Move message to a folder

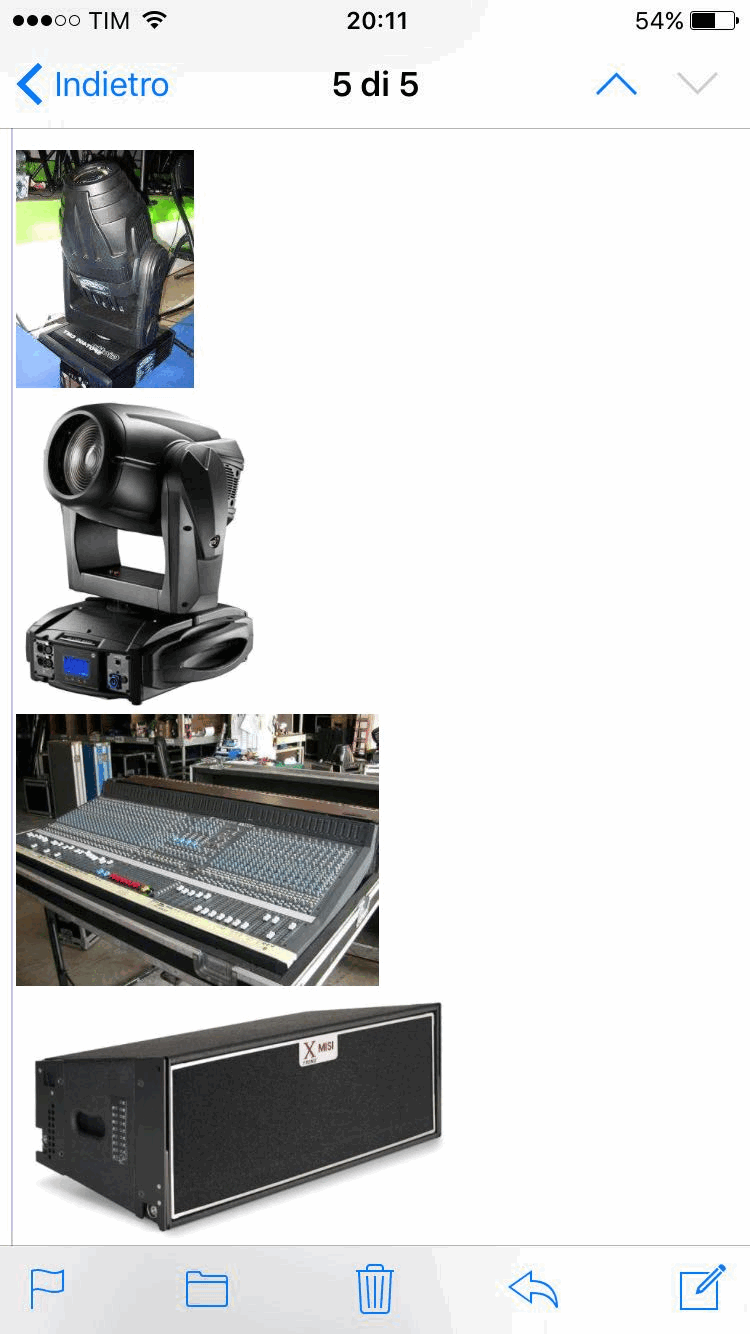point(207,1289)
